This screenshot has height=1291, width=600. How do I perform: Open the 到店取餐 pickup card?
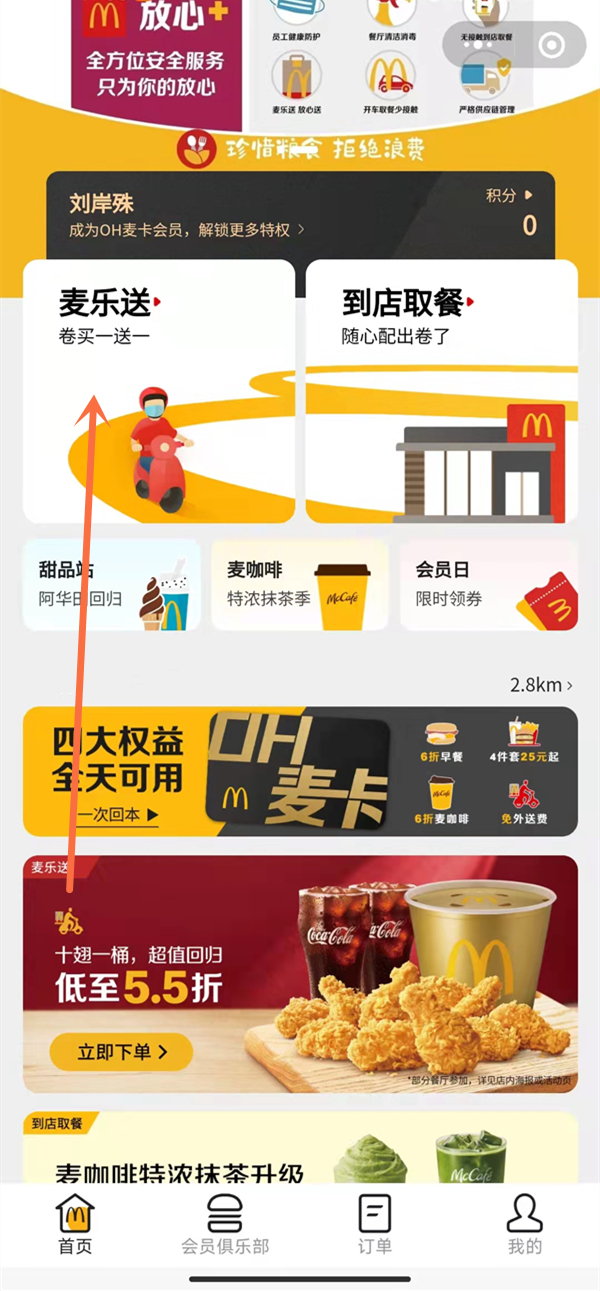point(441,390)
